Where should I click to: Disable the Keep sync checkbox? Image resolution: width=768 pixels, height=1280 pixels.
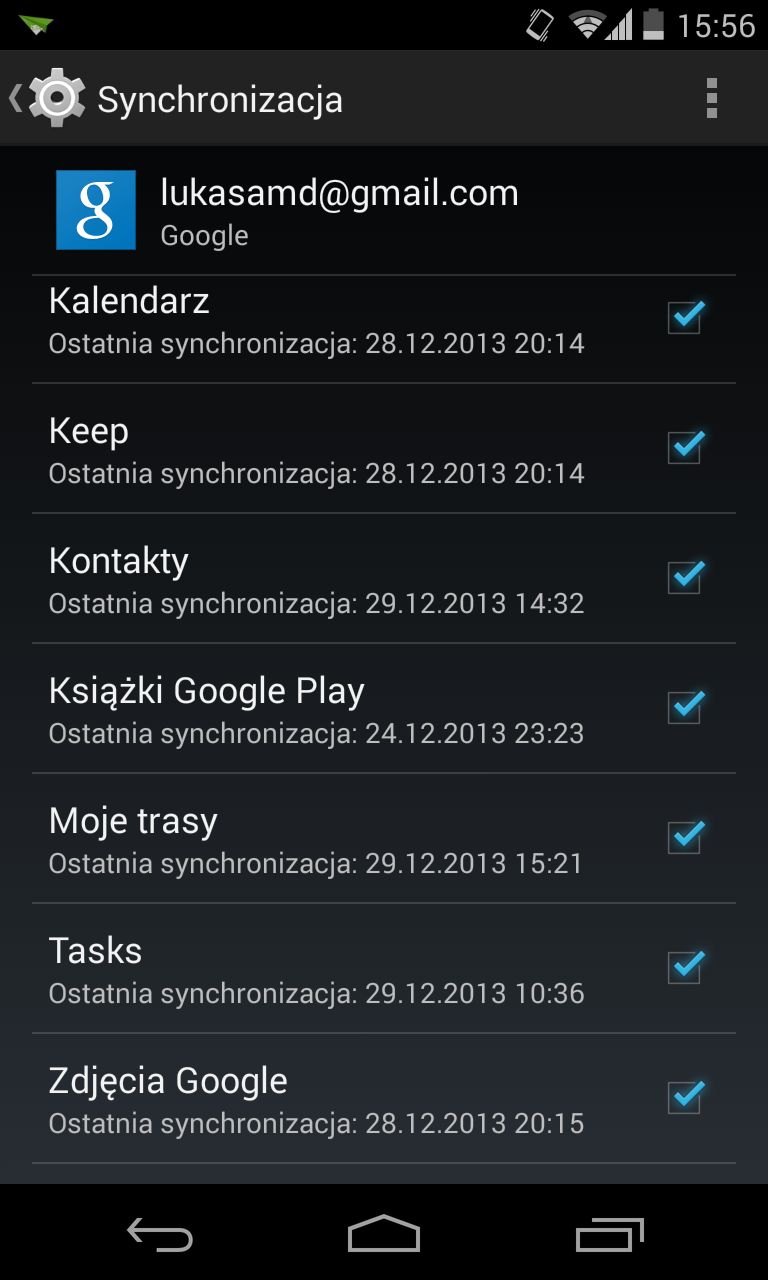686,446
